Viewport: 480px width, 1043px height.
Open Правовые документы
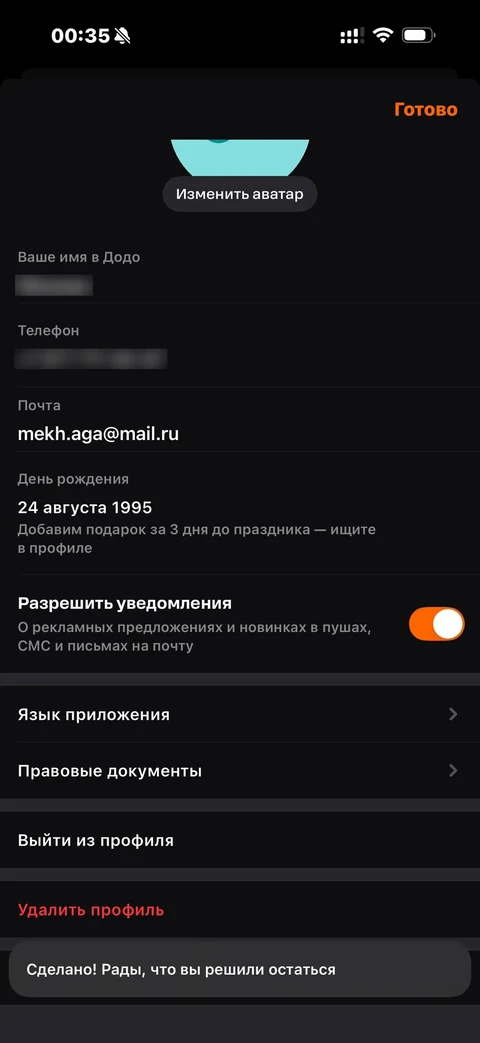240,771
